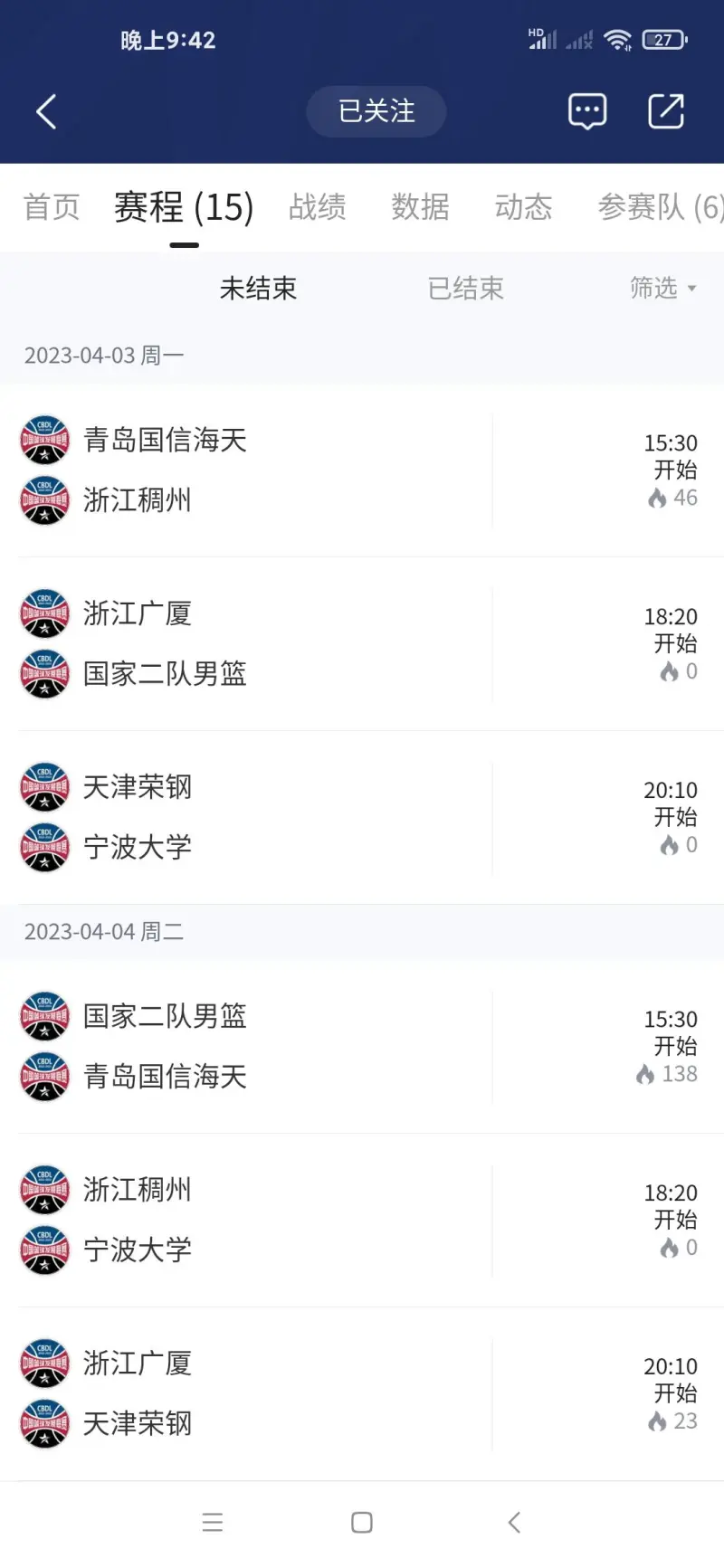Open the chat message icon

[x=587, y=111]
